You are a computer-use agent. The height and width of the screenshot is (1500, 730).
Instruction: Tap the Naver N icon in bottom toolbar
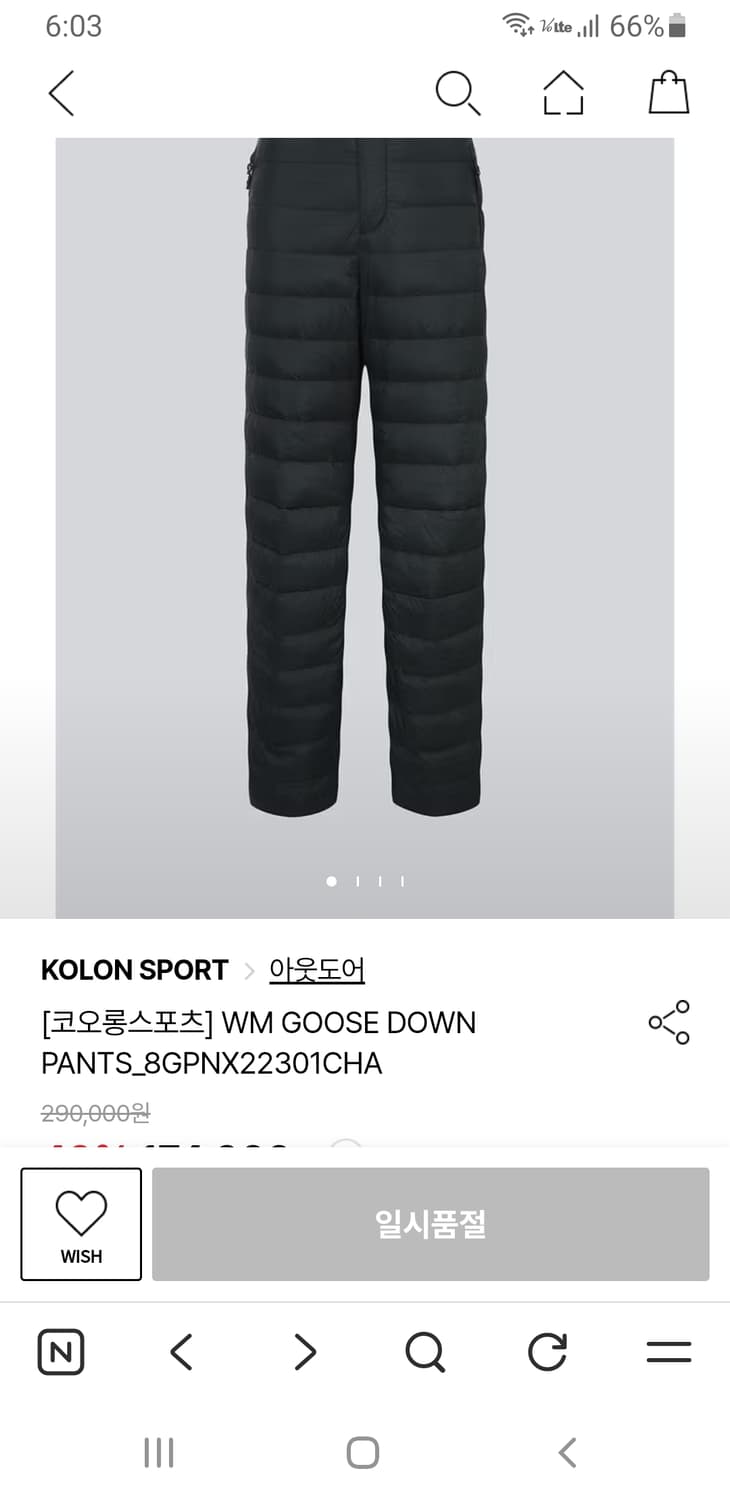61,1352
